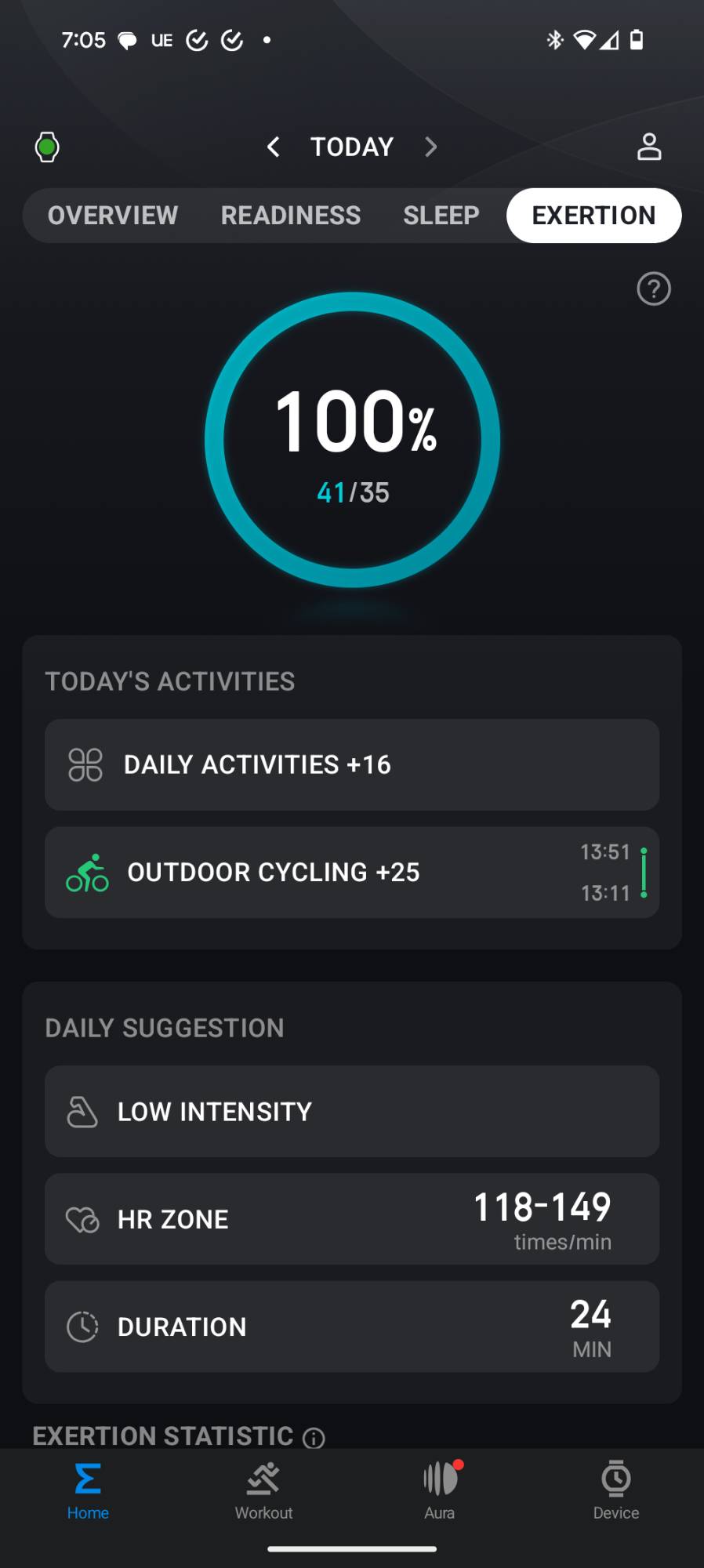
Task: Open the Device tab
Action: point(616,1491)
